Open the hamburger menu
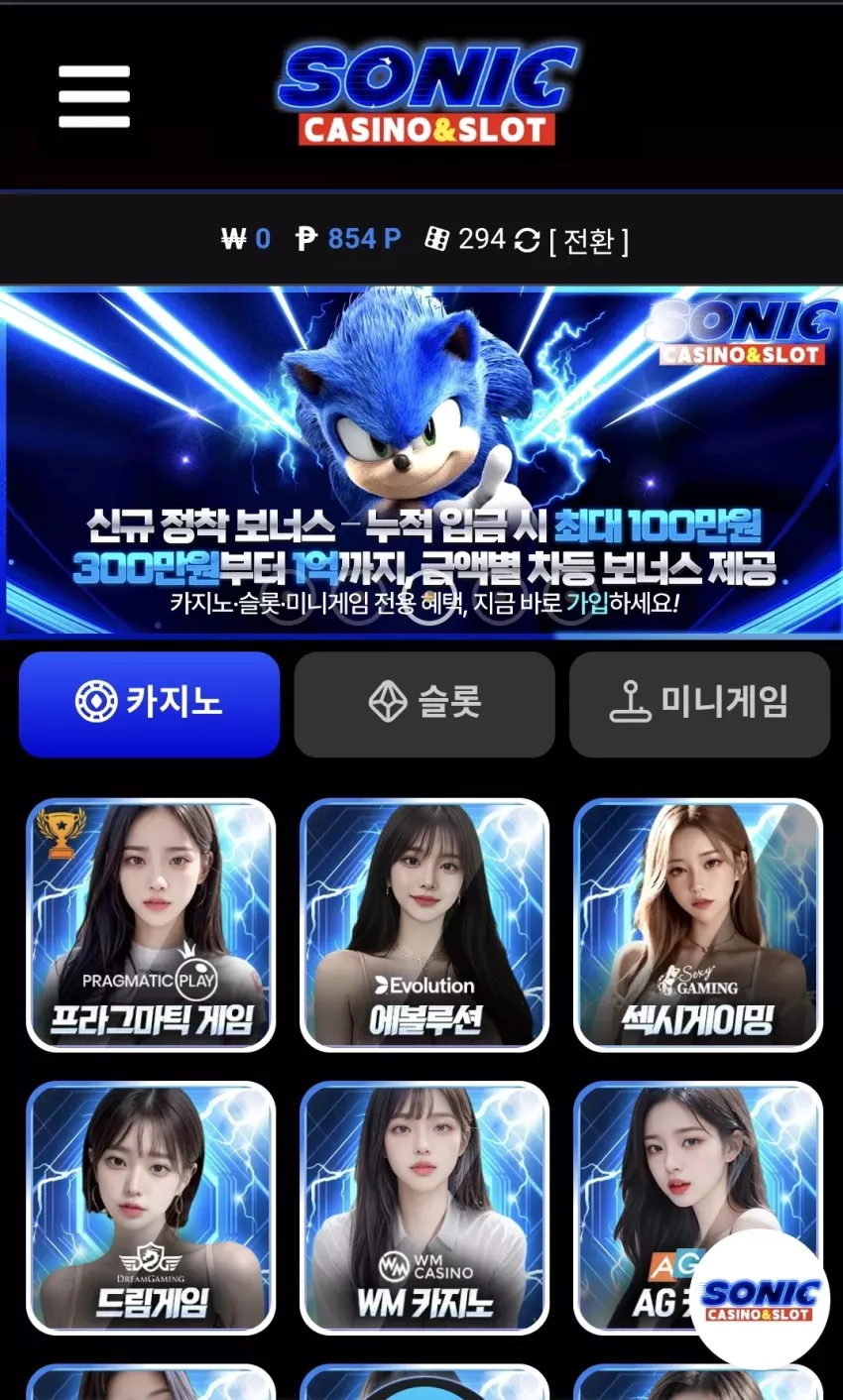The height and width of the screenshot is (1400, 843). (x=94, y=96)
